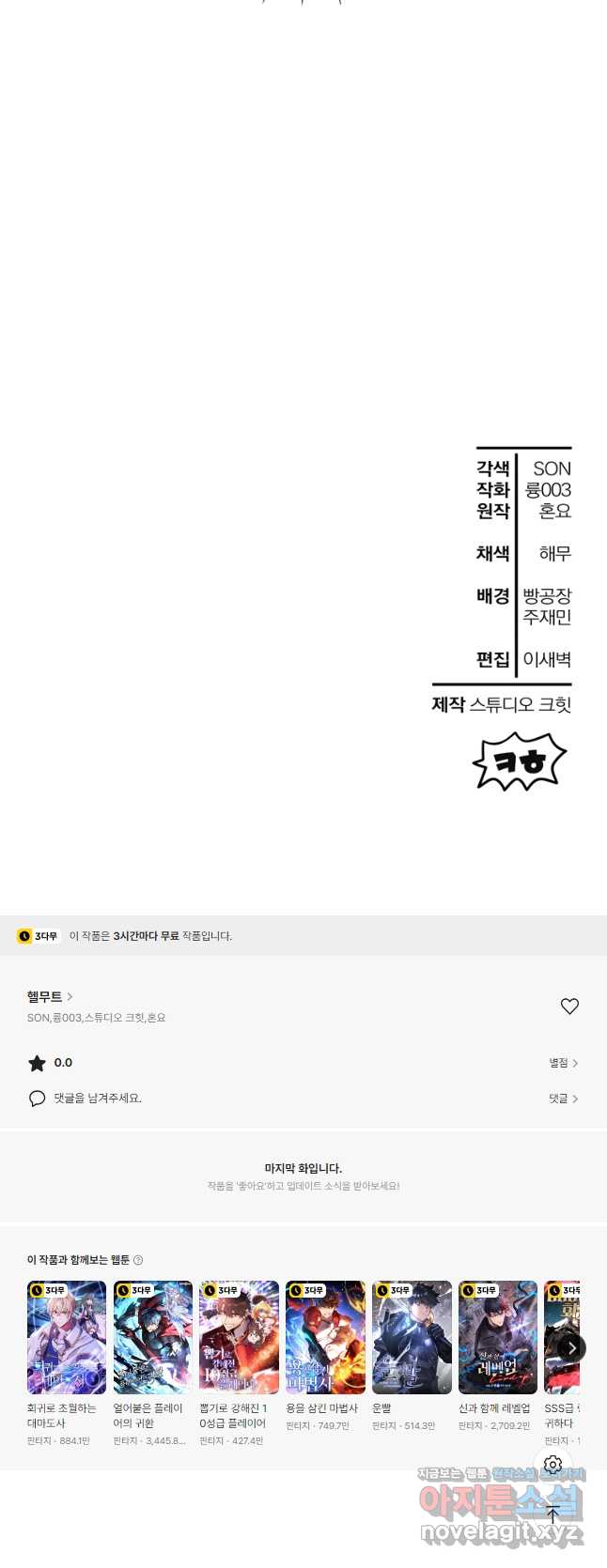Show next recommended webtoons with the arrow
This screenshot has width=607, height=1568.
click(x=571, y=1348)
